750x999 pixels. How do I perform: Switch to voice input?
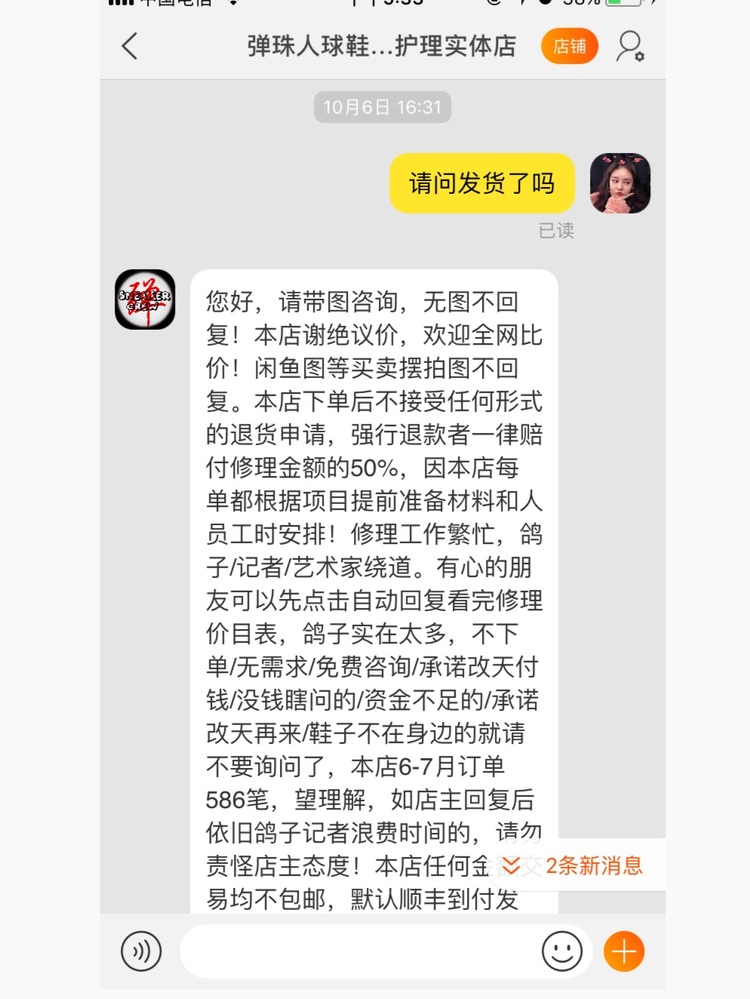pos(141,951)
